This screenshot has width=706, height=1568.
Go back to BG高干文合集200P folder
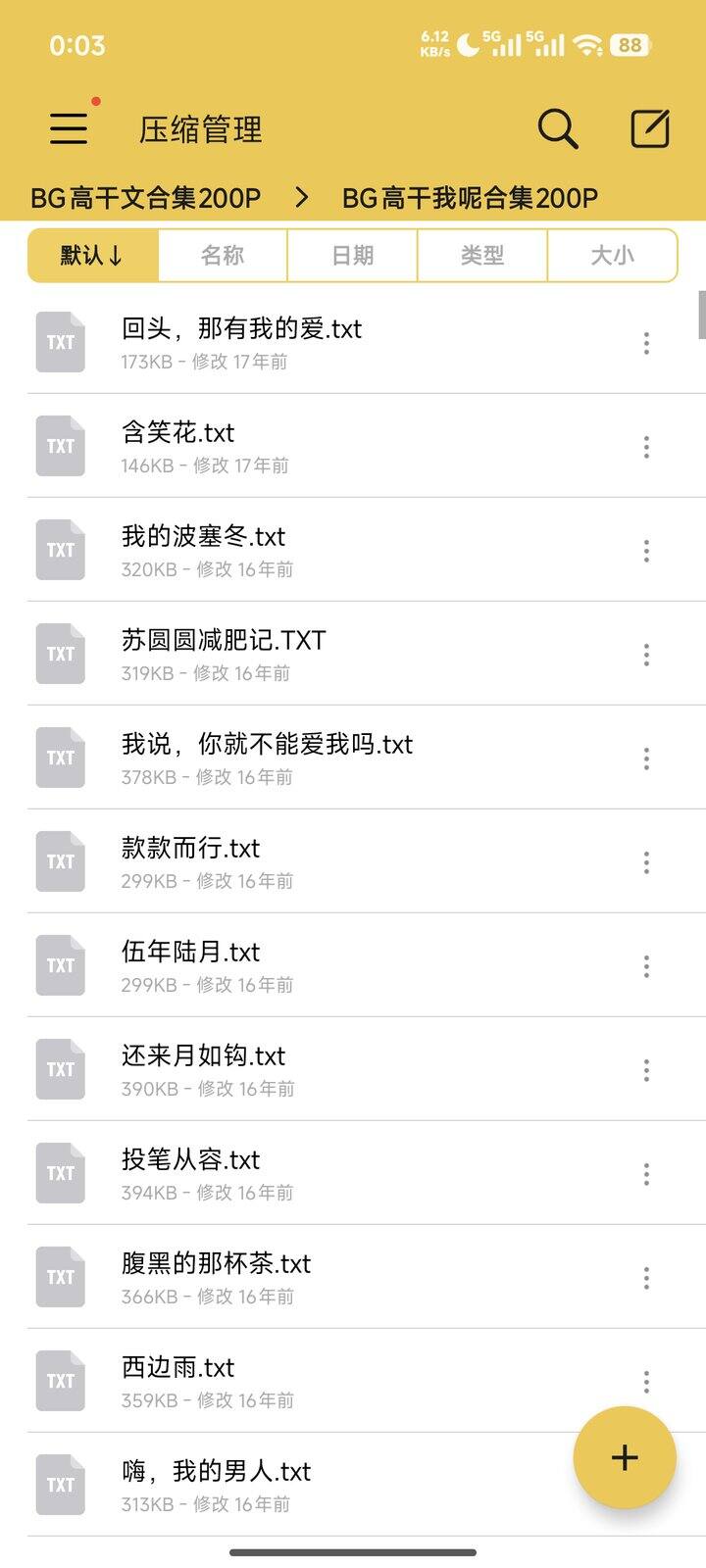145,198
